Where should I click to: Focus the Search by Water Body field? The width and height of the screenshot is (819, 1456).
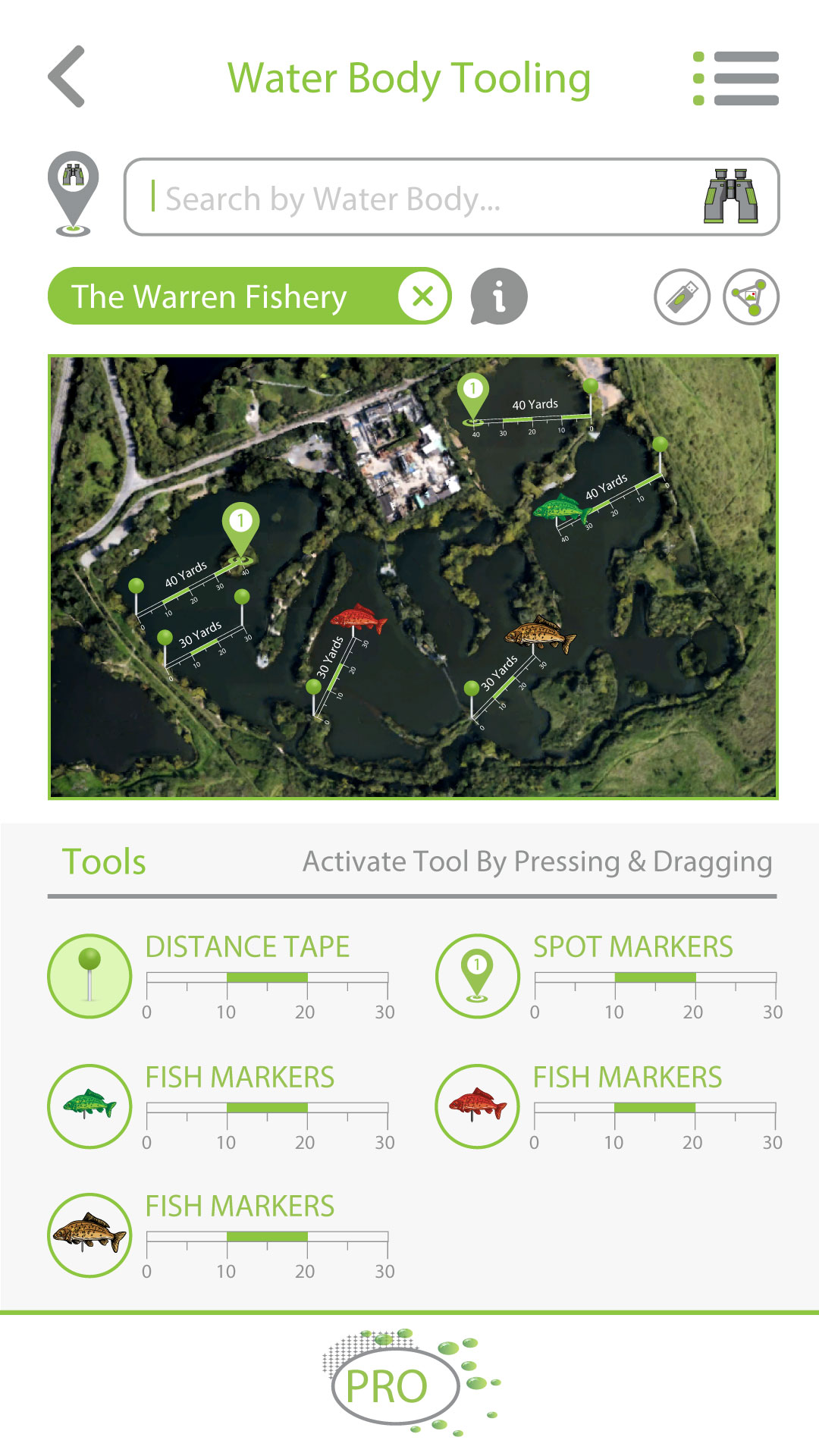409,198
